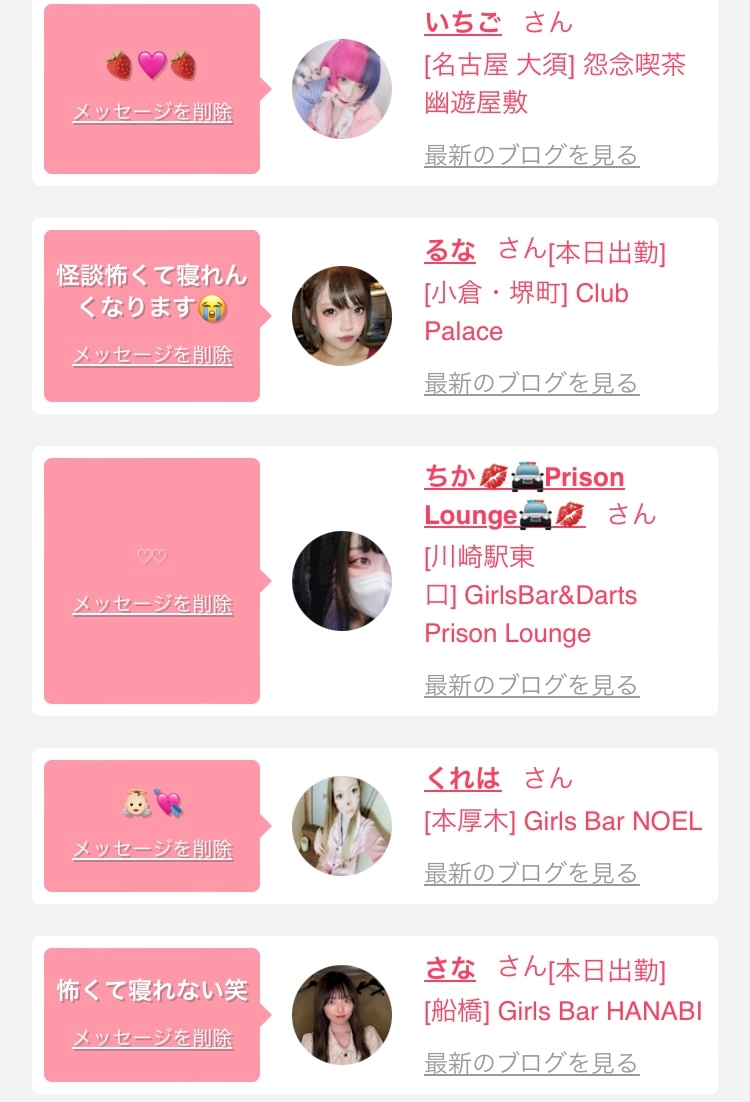Tap いちご's avatar photo
This screenshot has height=1102, width=750.
click(342, 89)
